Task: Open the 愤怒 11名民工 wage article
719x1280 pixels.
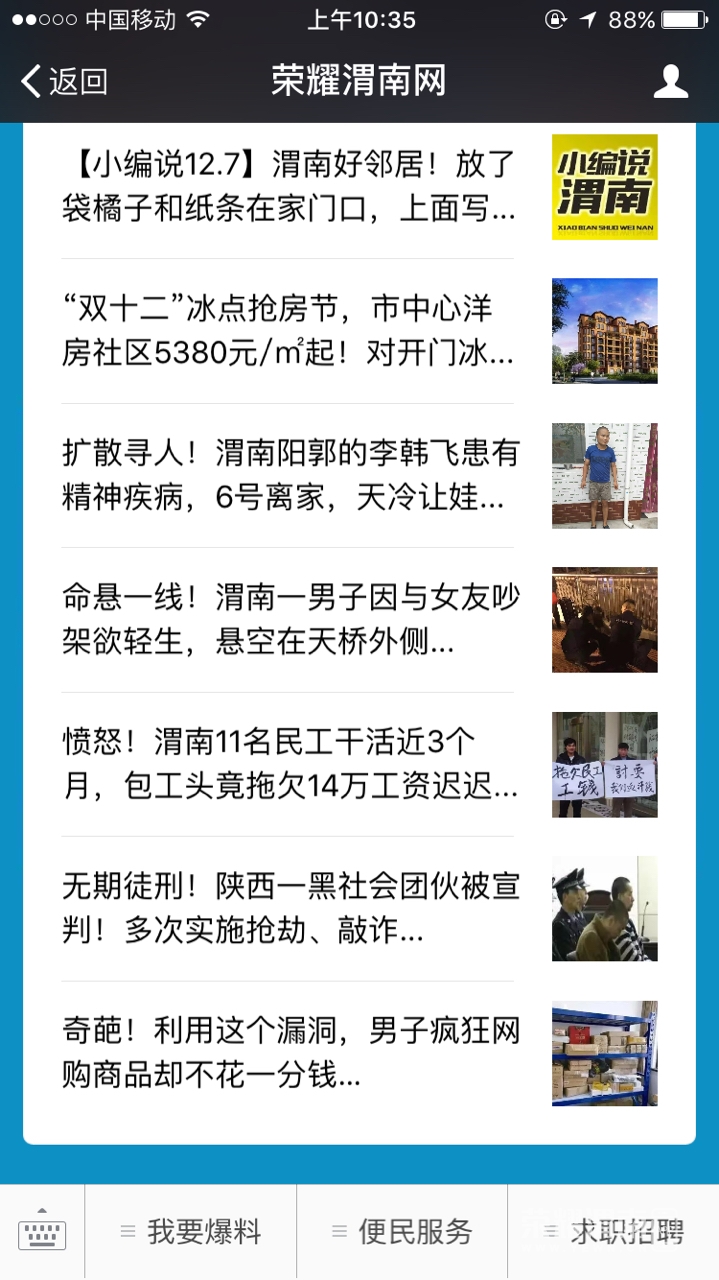Action: tap(290, 765)
